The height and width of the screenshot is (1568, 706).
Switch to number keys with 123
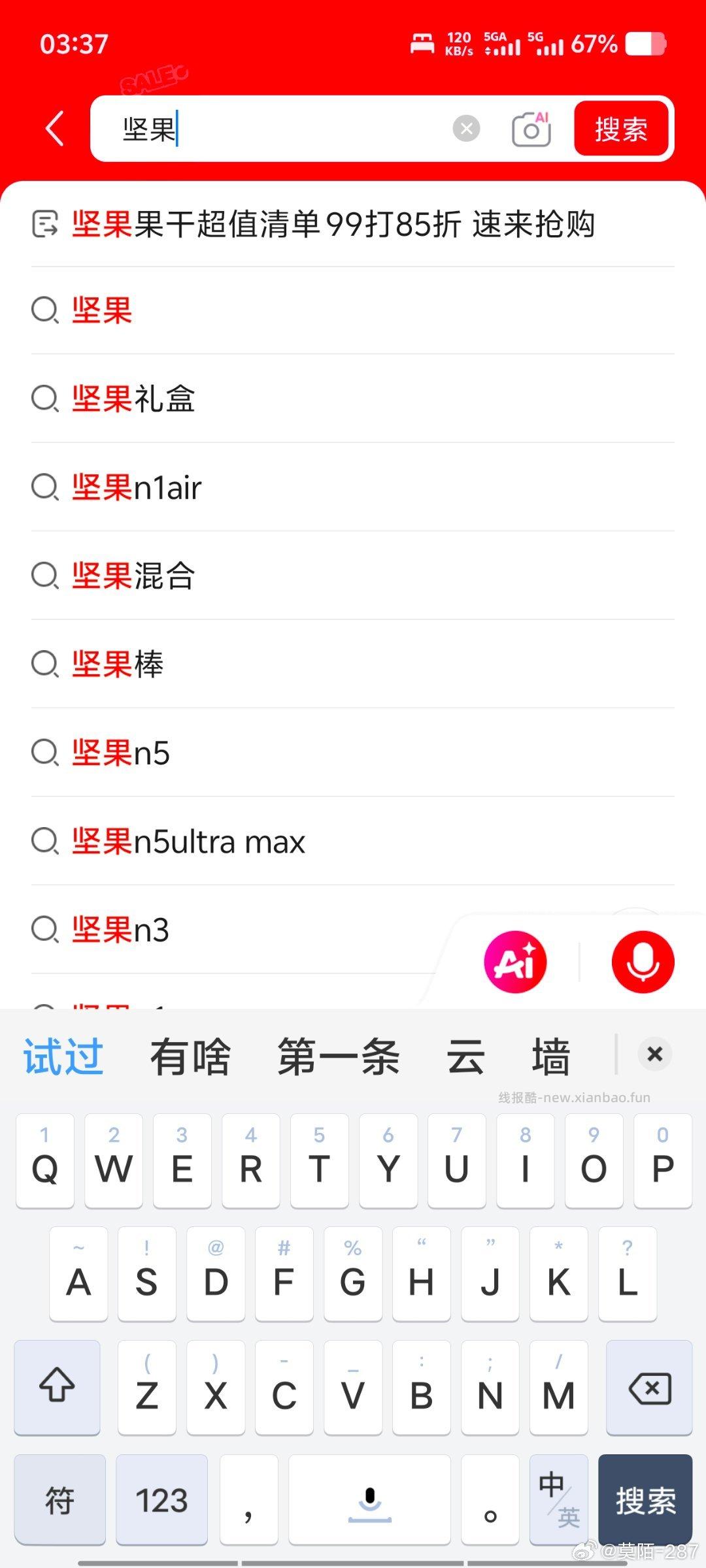(161, 1500)
